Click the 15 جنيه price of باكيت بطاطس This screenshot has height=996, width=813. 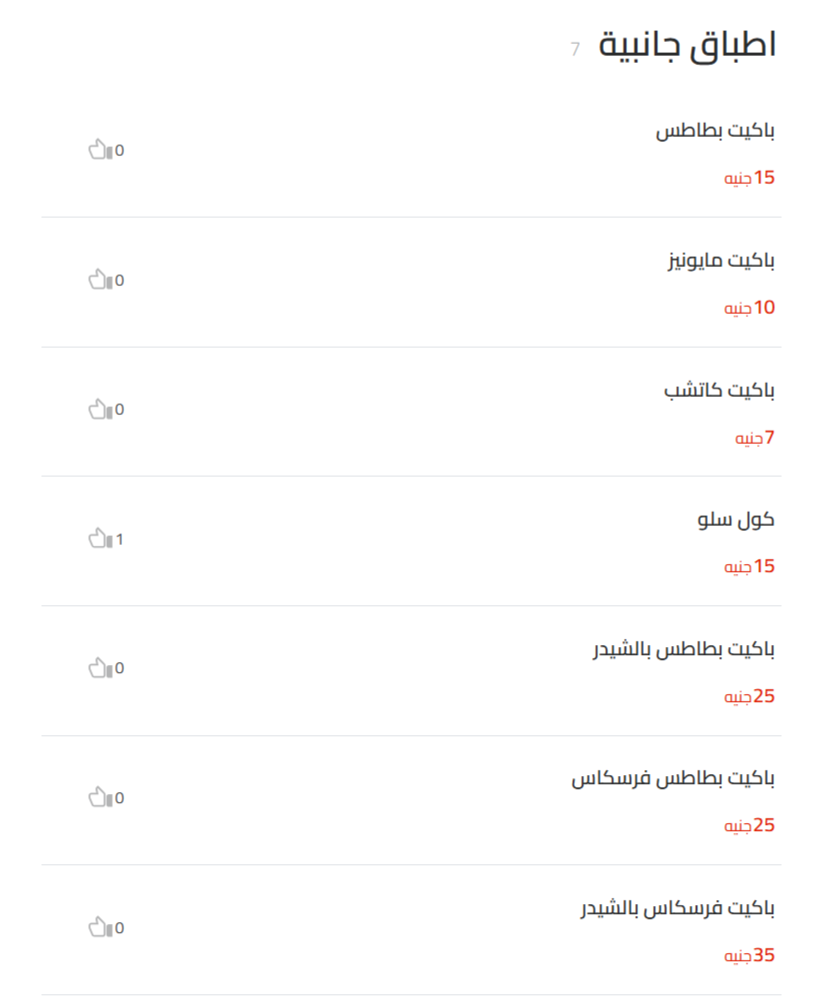click(x=751, y=177)
